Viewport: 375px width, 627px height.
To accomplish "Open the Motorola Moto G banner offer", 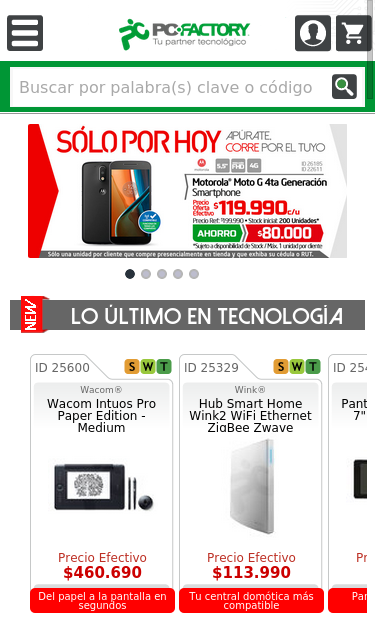I will 187,191.
